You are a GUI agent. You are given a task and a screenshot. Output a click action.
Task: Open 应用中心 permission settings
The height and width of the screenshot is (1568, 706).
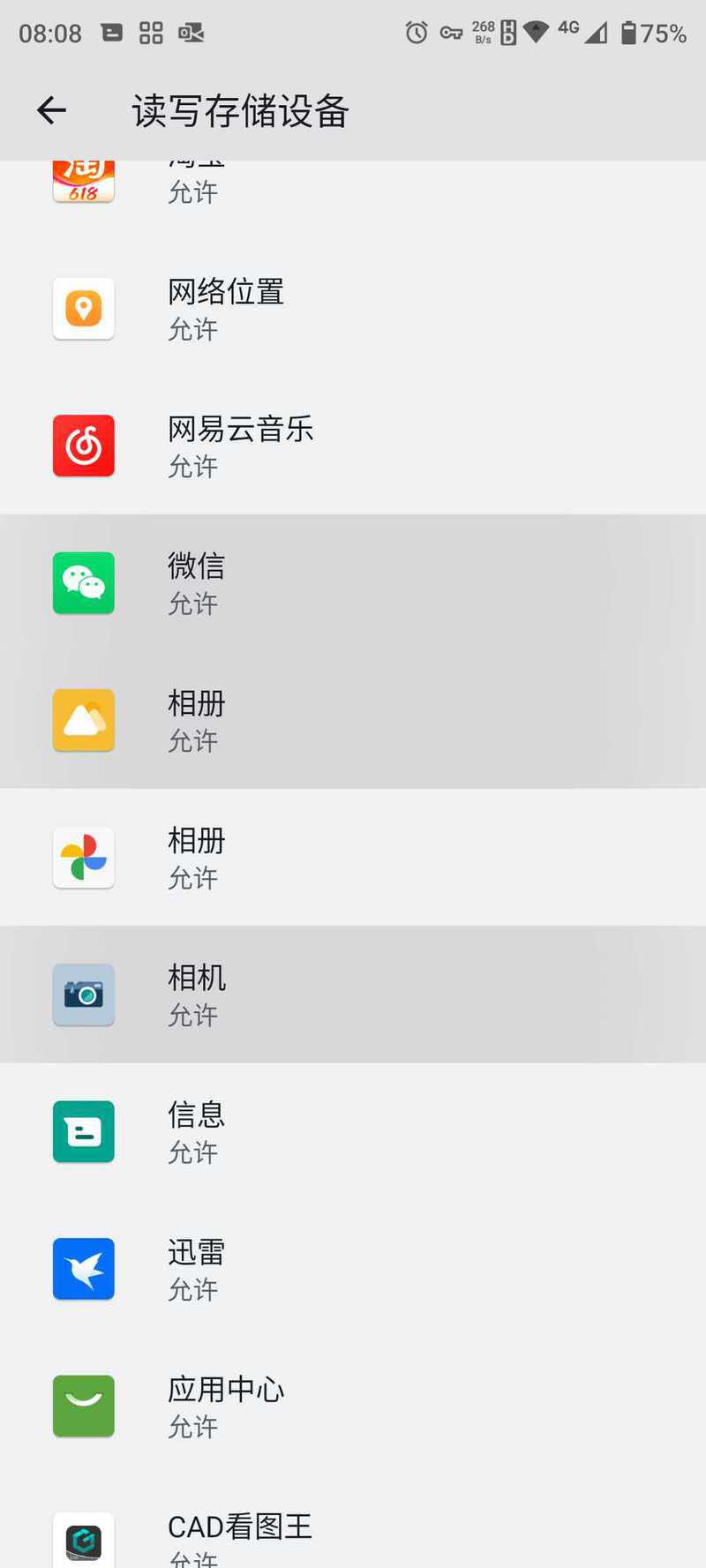pos(353,1407)
